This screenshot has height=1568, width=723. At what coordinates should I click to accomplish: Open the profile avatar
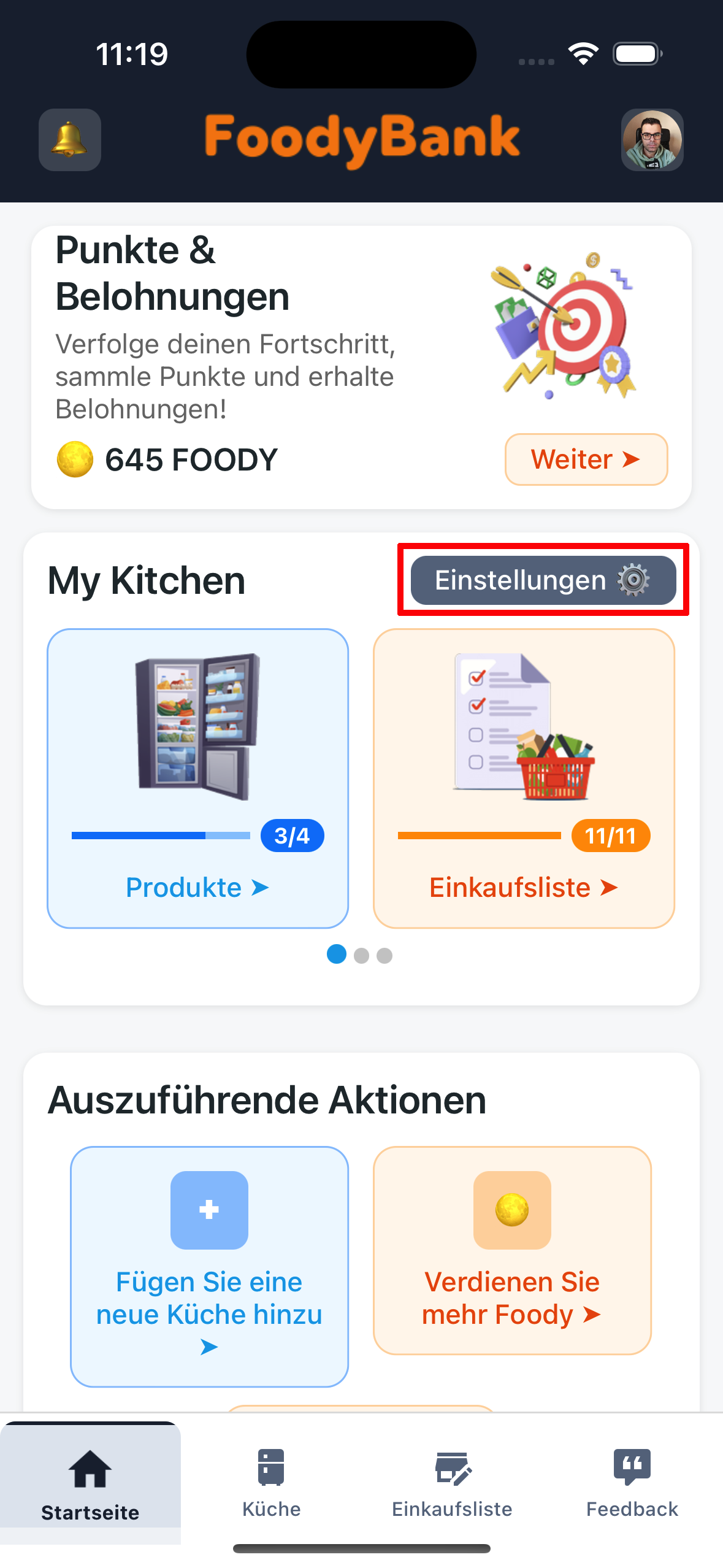click(652, 140)
